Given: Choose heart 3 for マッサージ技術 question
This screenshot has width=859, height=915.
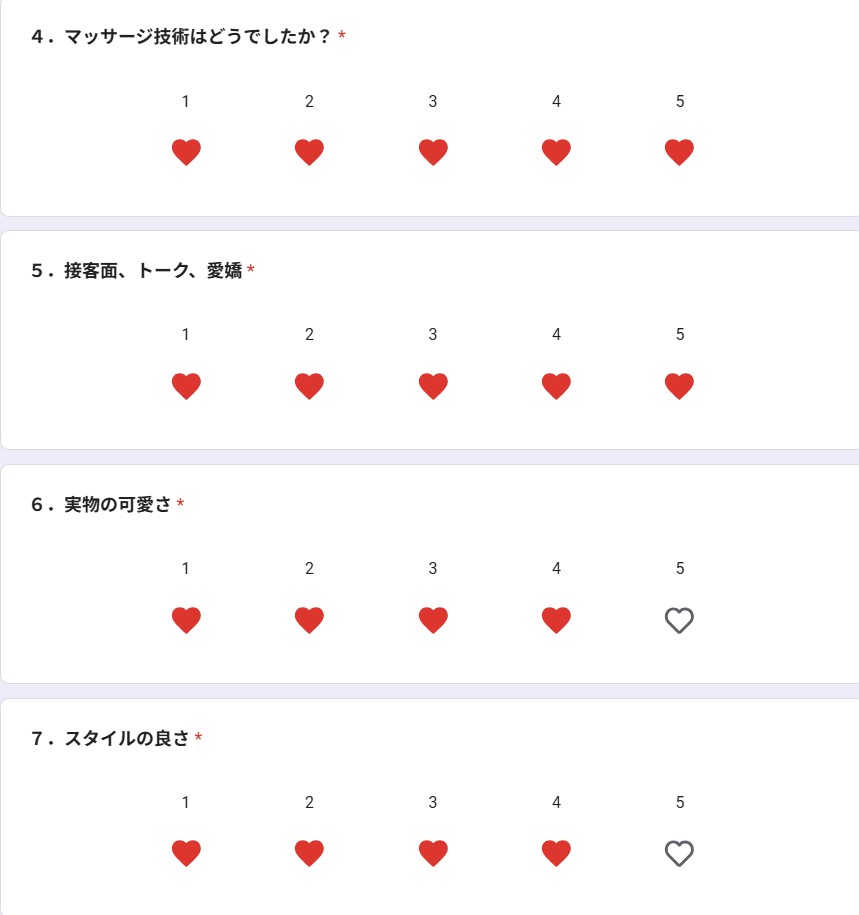Looking at the screenshot, I should [433, 152].
